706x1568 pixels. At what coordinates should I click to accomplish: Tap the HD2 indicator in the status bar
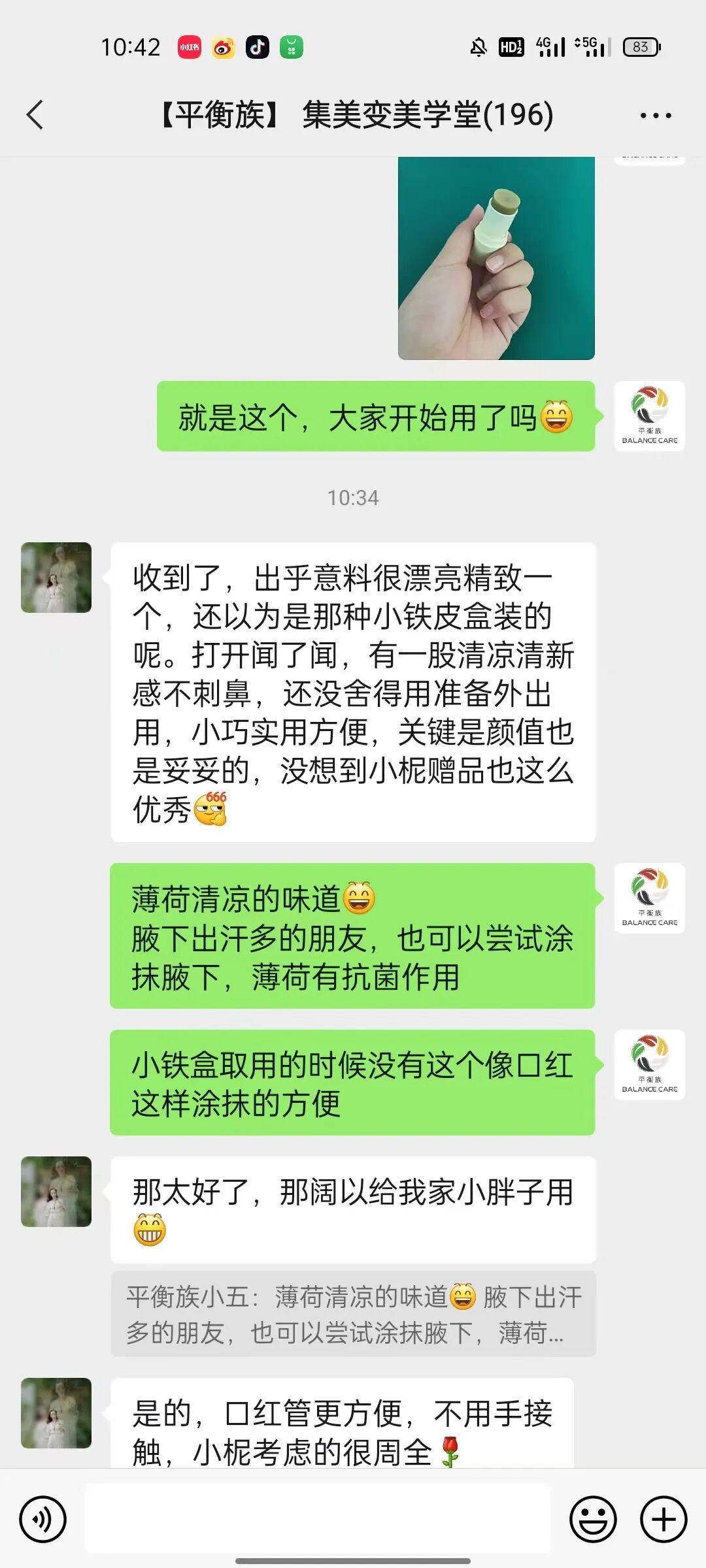[x=511, y=48]
